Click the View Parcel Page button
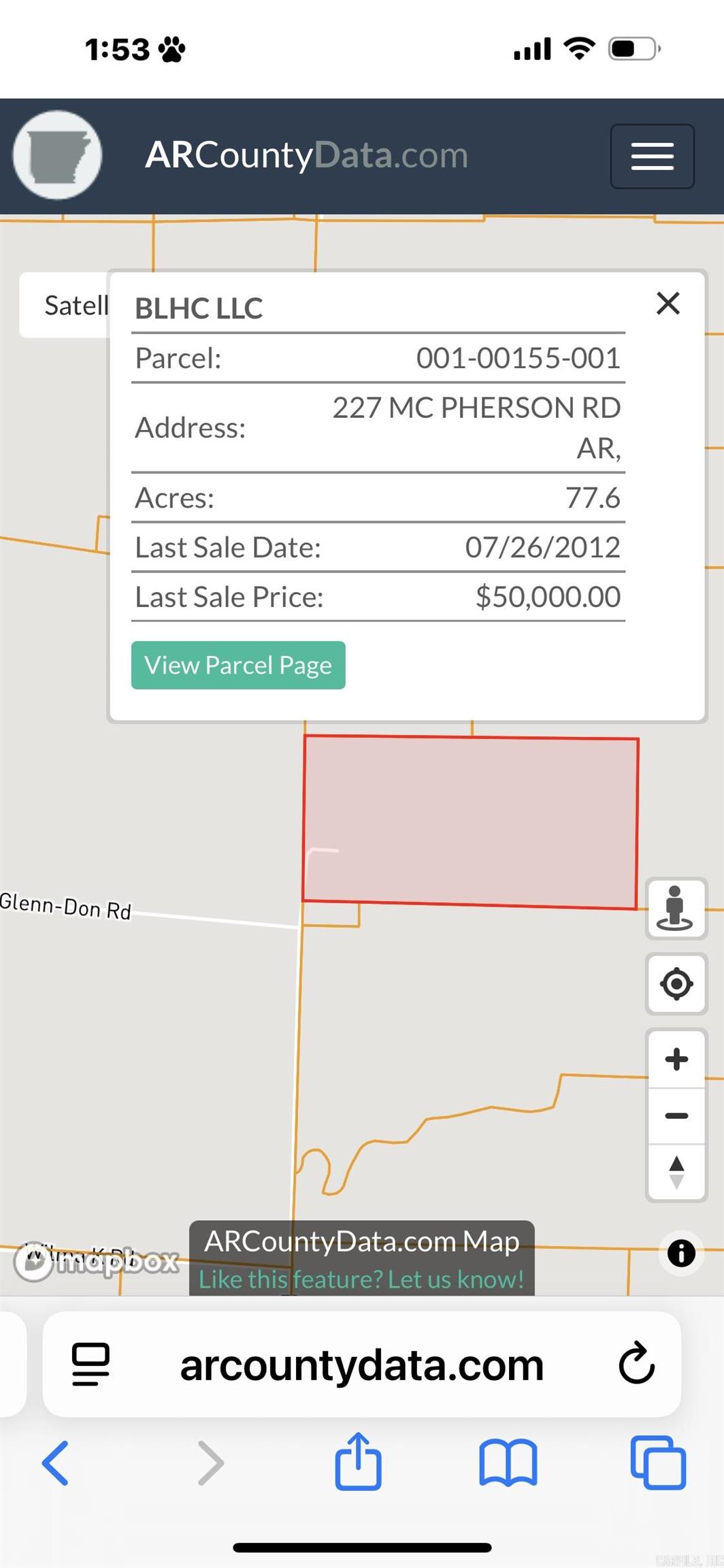The width and height of the screenshot is (724, 1568). click(238, 665)
